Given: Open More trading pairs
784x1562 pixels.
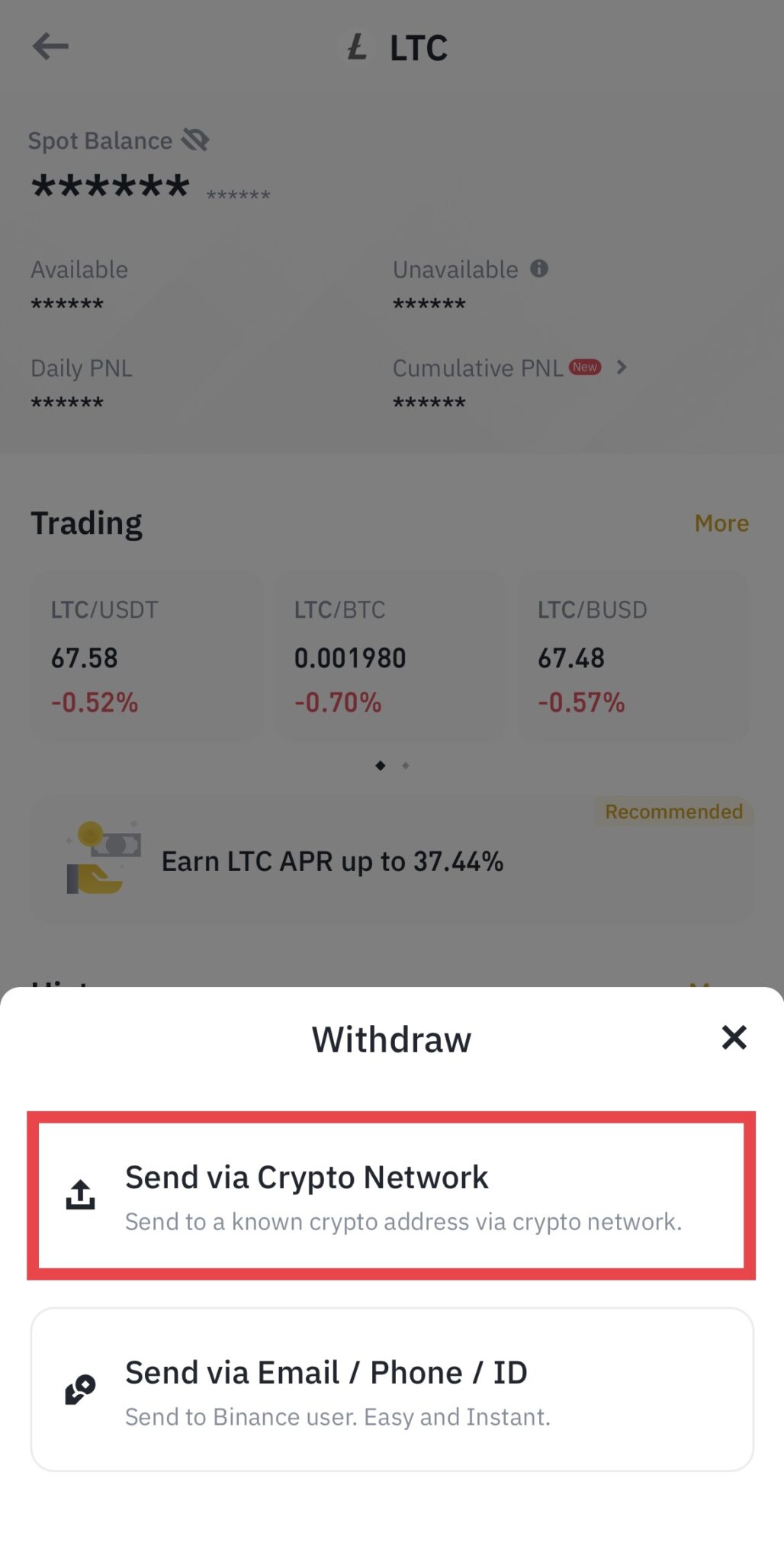Looking at the screenshot, I should [x=721, y=522].
